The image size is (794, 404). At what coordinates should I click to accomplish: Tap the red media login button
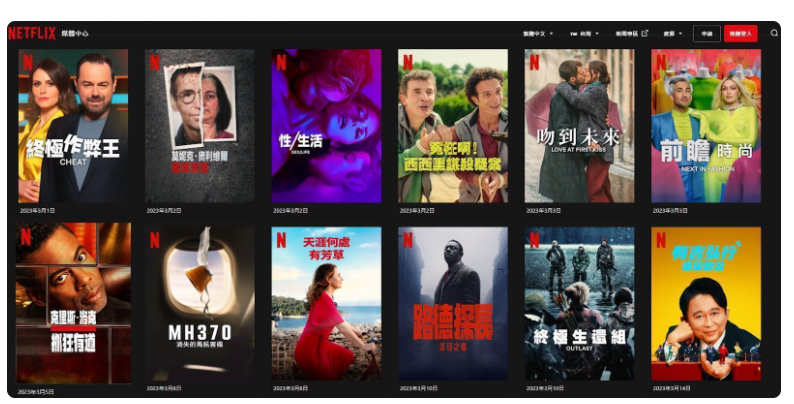click(x=740, y=33)
